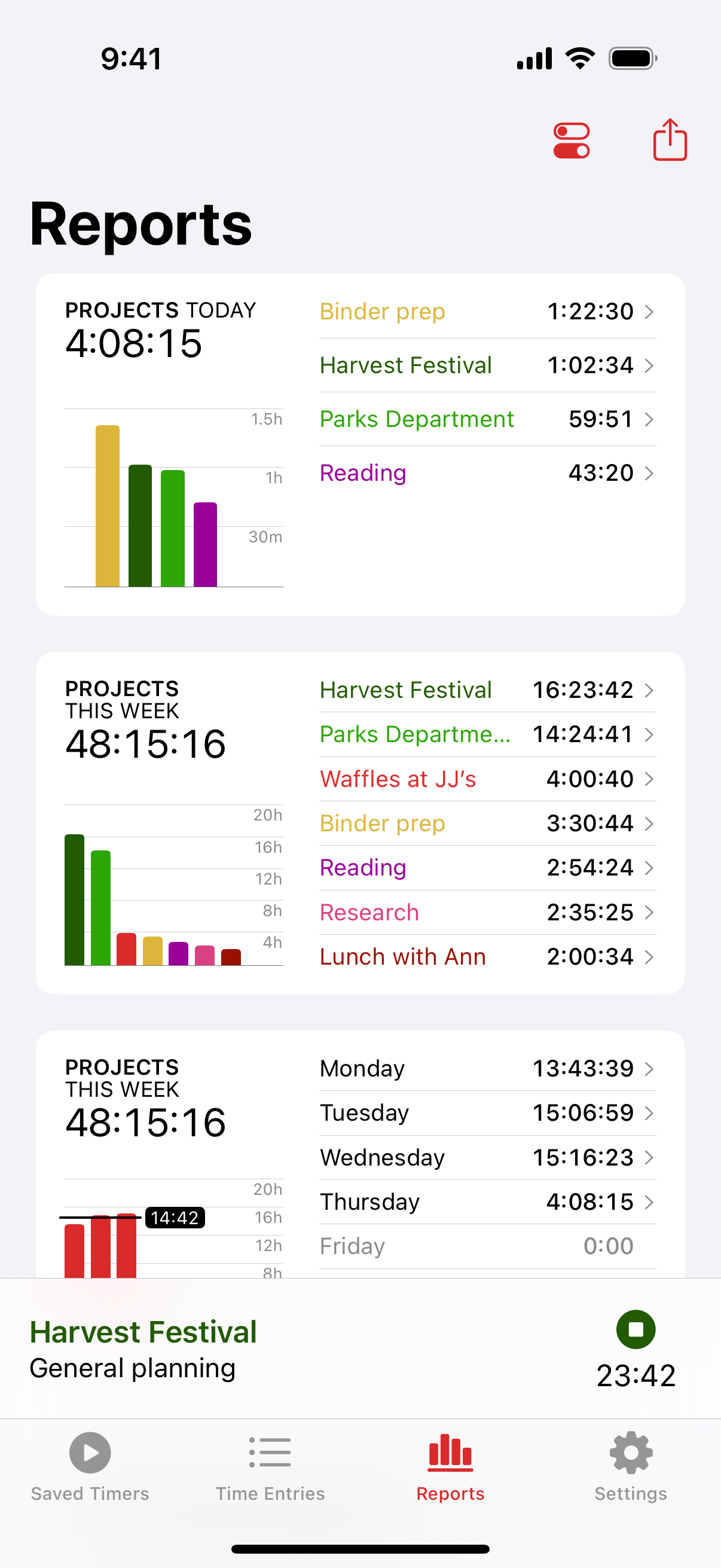Open the report options toggles icon
This screenshot has width=721, height=1568.
572,141
